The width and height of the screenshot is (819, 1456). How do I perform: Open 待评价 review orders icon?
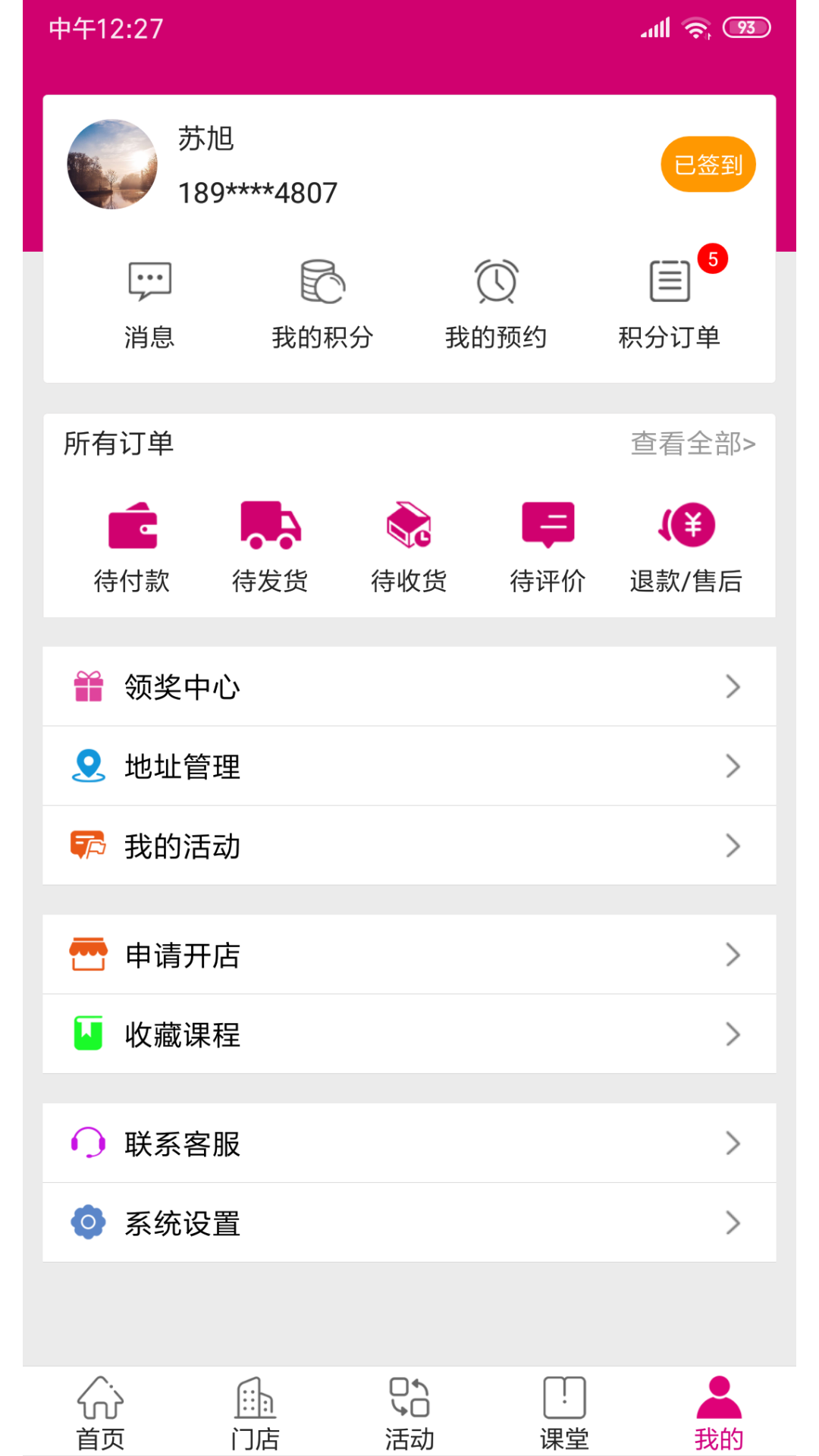point(548,542)
